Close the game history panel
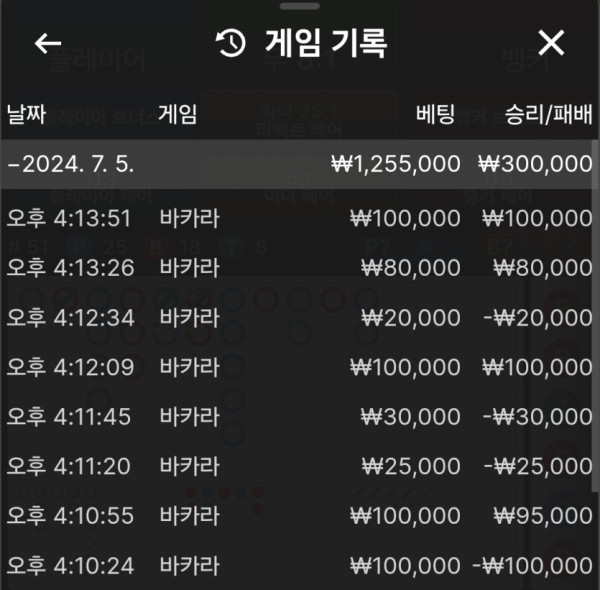The width and height of the screenshot is (600, 590). 551,43
